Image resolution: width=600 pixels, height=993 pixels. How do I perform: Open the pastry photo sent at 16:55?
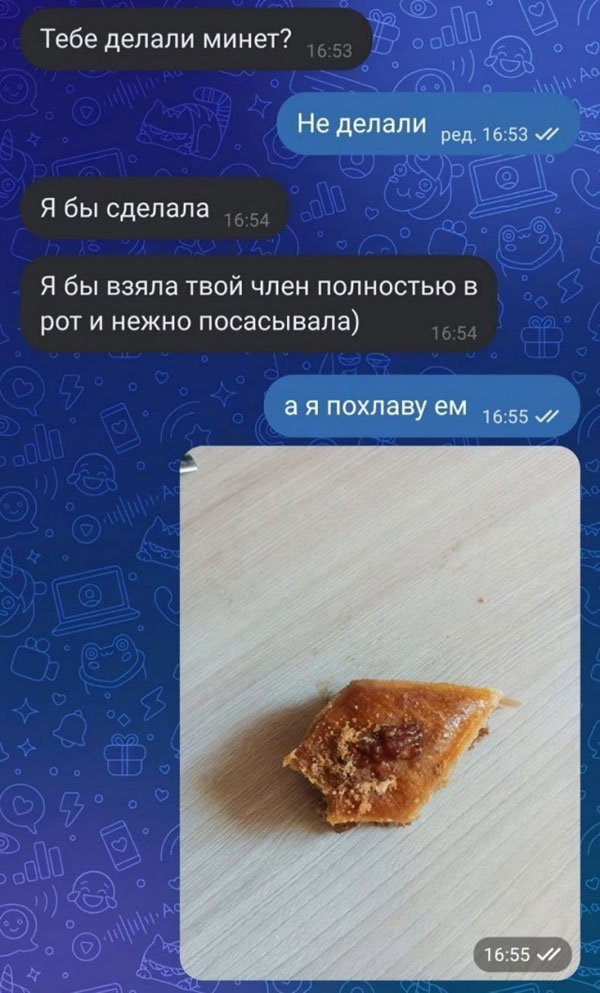[380, 710]
